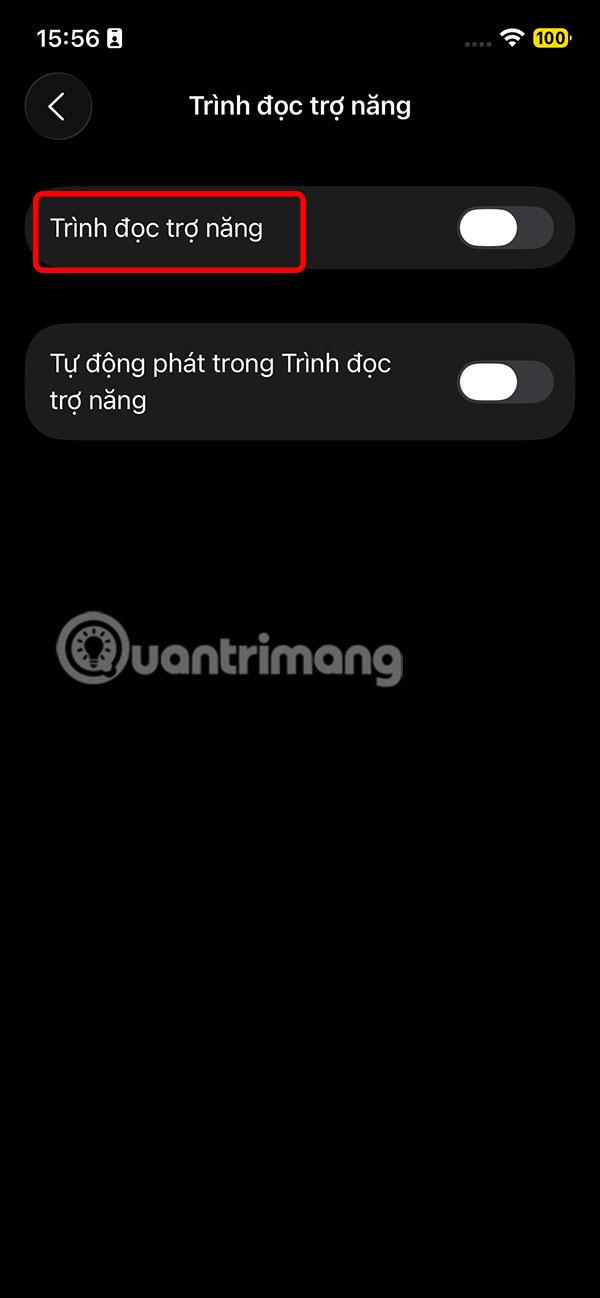Viewport: 600px width, 1298px height.
Task: Toggle the Trình đọc trợ năng switch
Action: [505, 228]
